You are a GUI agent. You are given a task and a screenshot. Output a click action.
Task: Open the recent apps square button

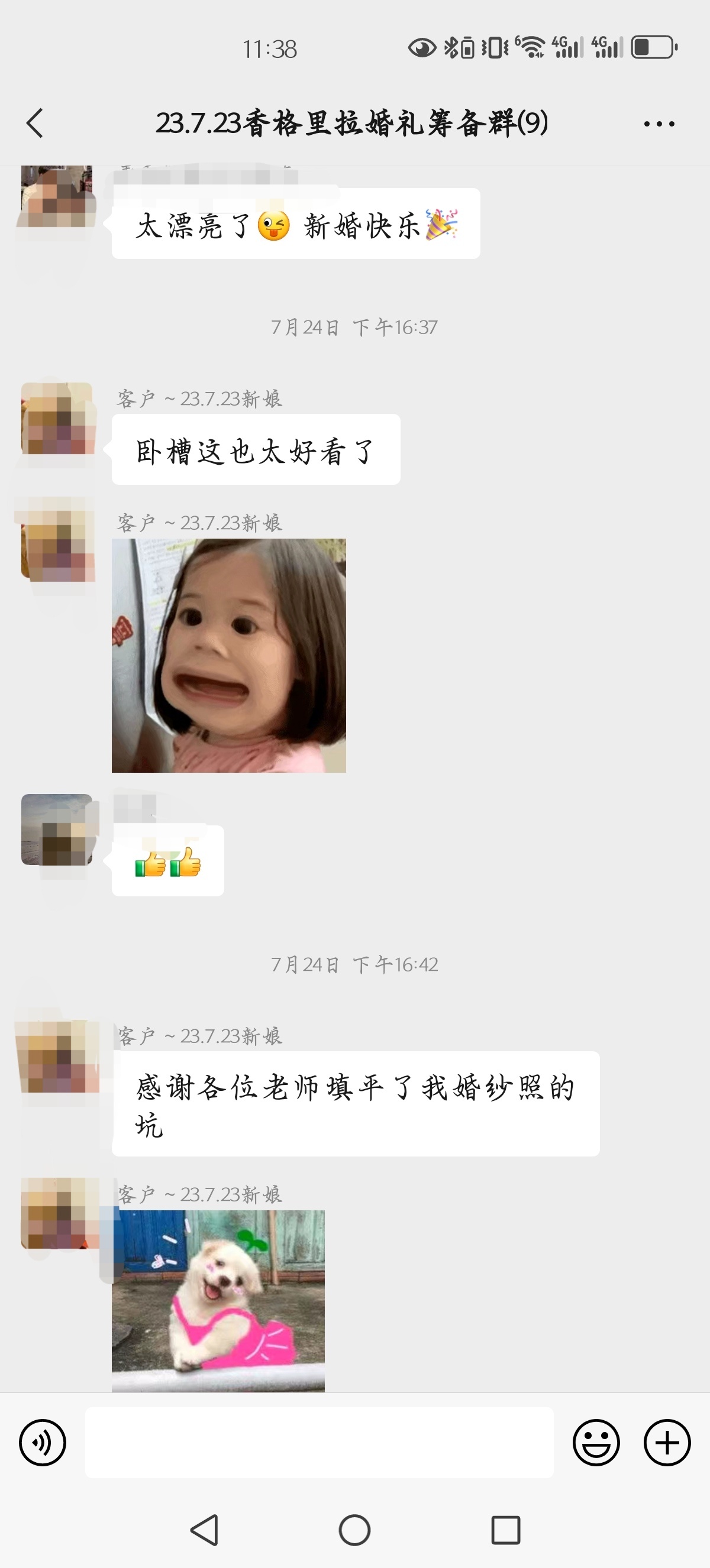[x=505, y=1530]
